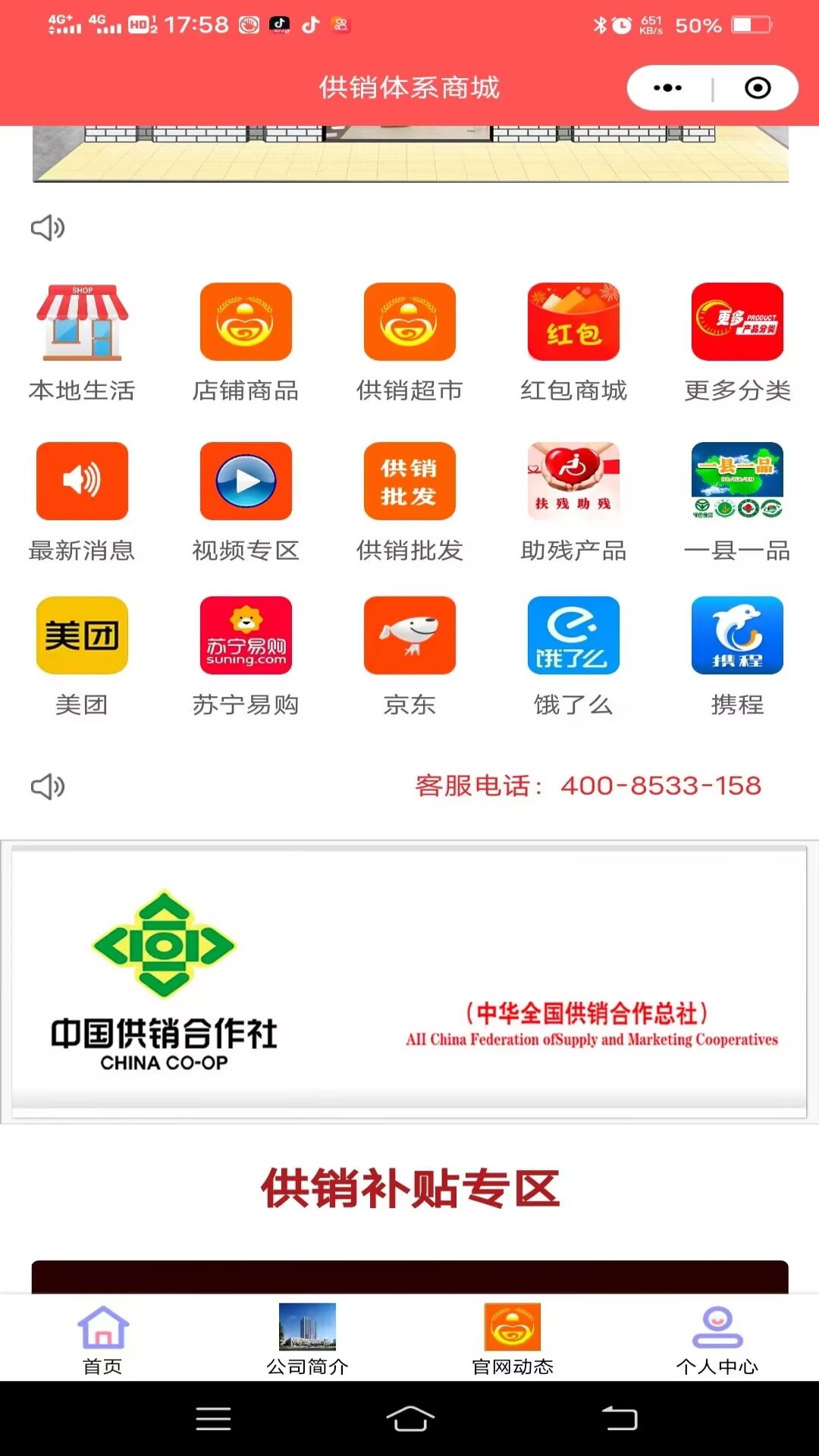Open 一县一品 section

737,482
